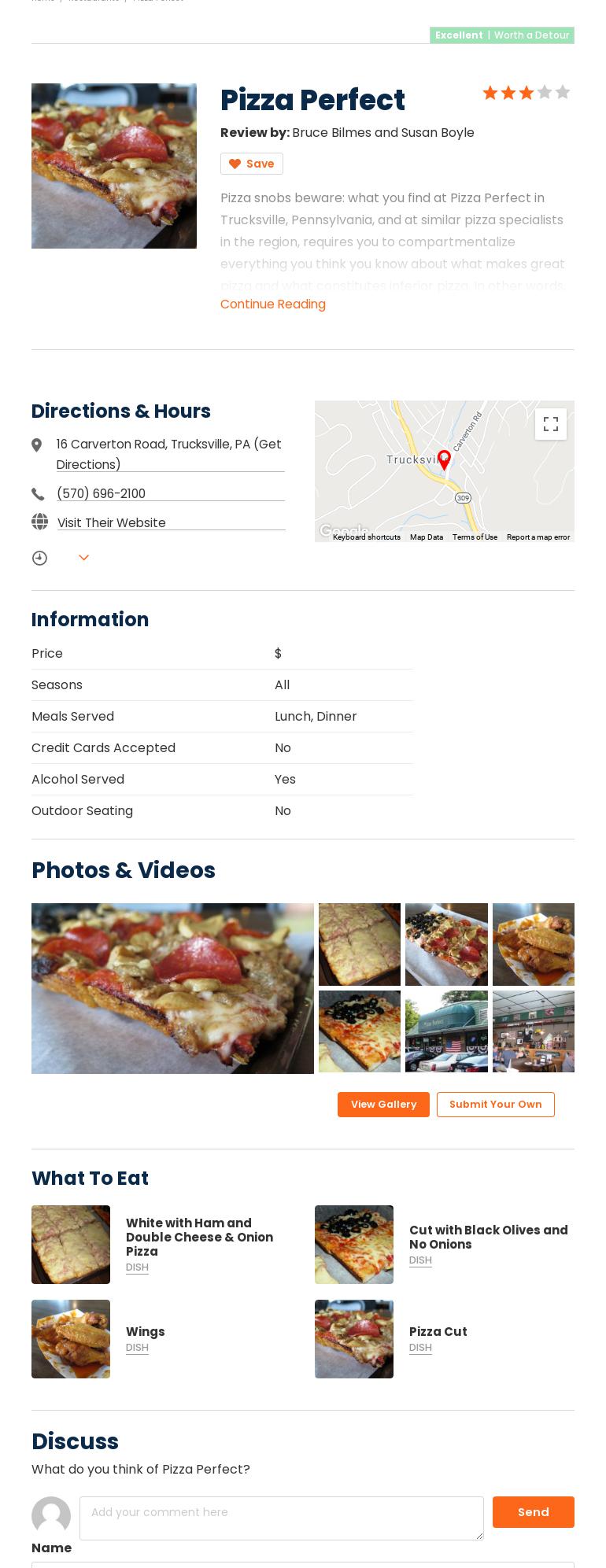Tap the View Gallery button

383,1104
